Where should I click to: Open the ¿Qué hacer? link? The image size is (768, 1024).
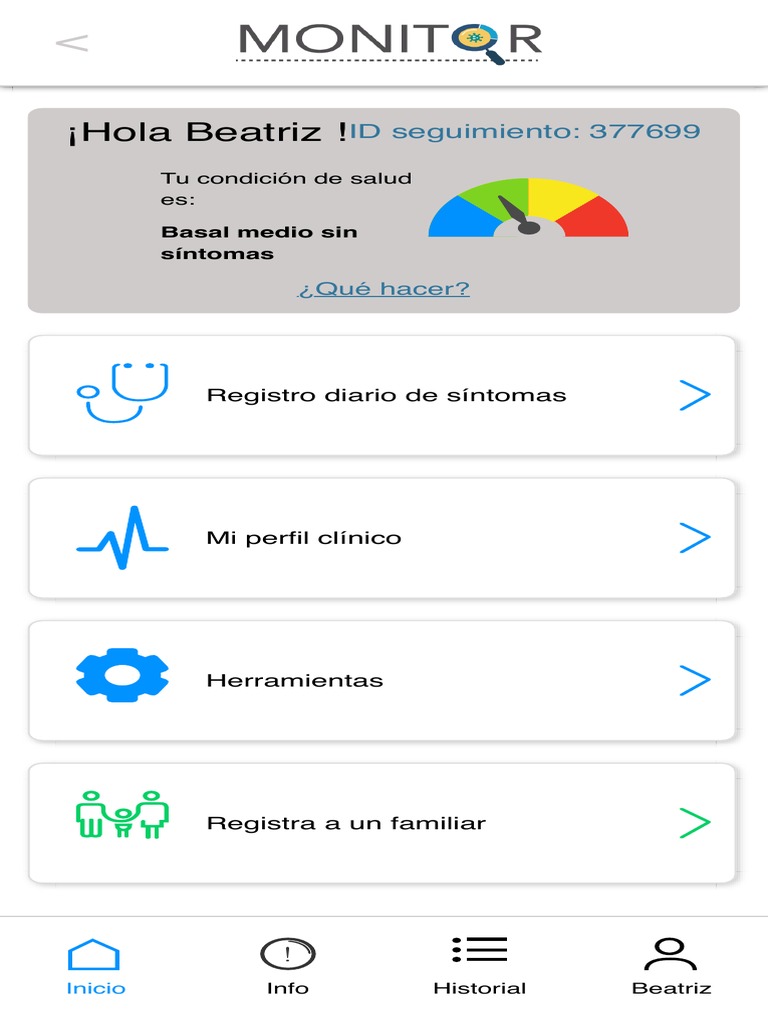(x=383, y=289)
